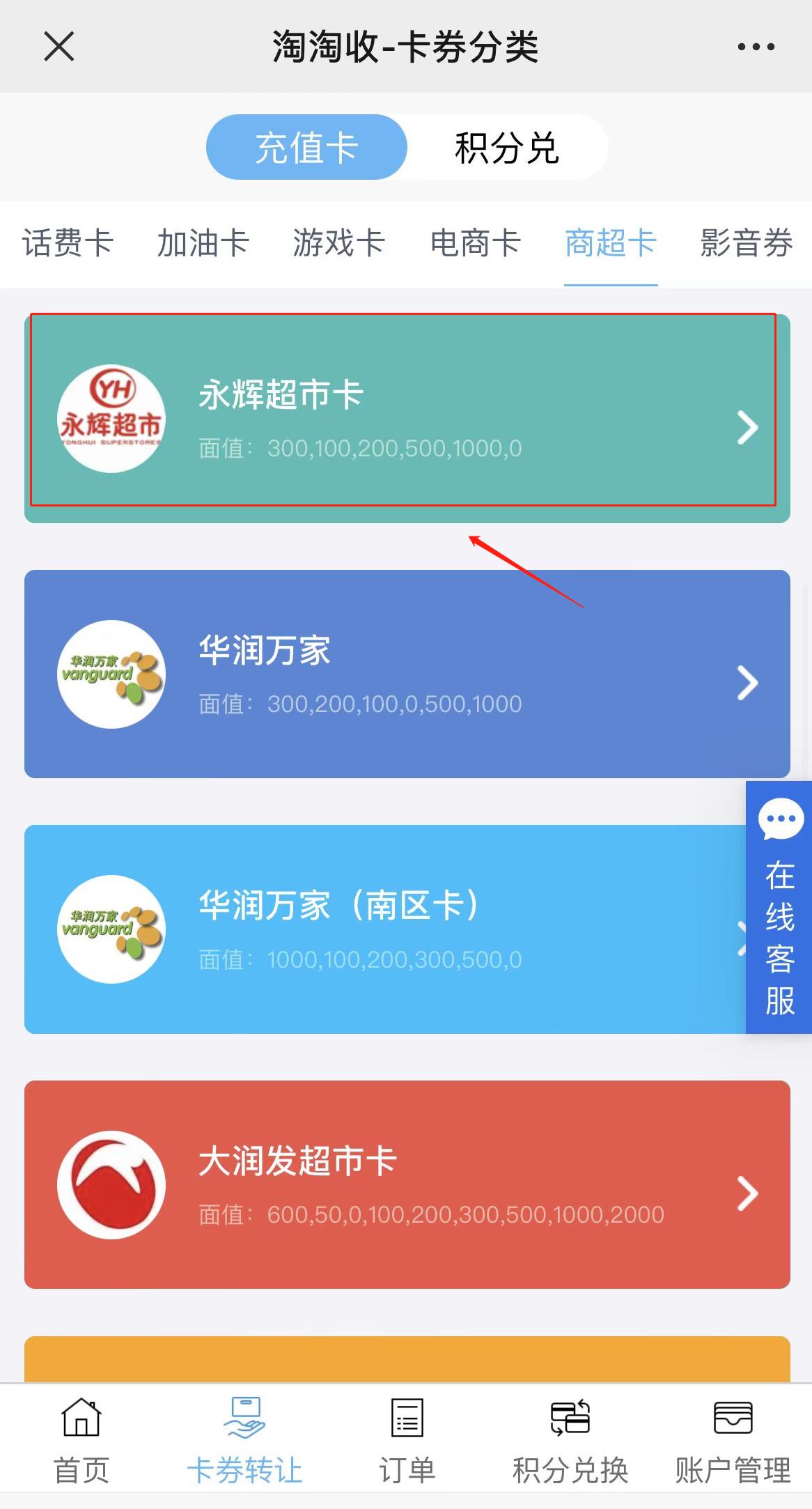Open 华润万家（南区卡）

383,929
